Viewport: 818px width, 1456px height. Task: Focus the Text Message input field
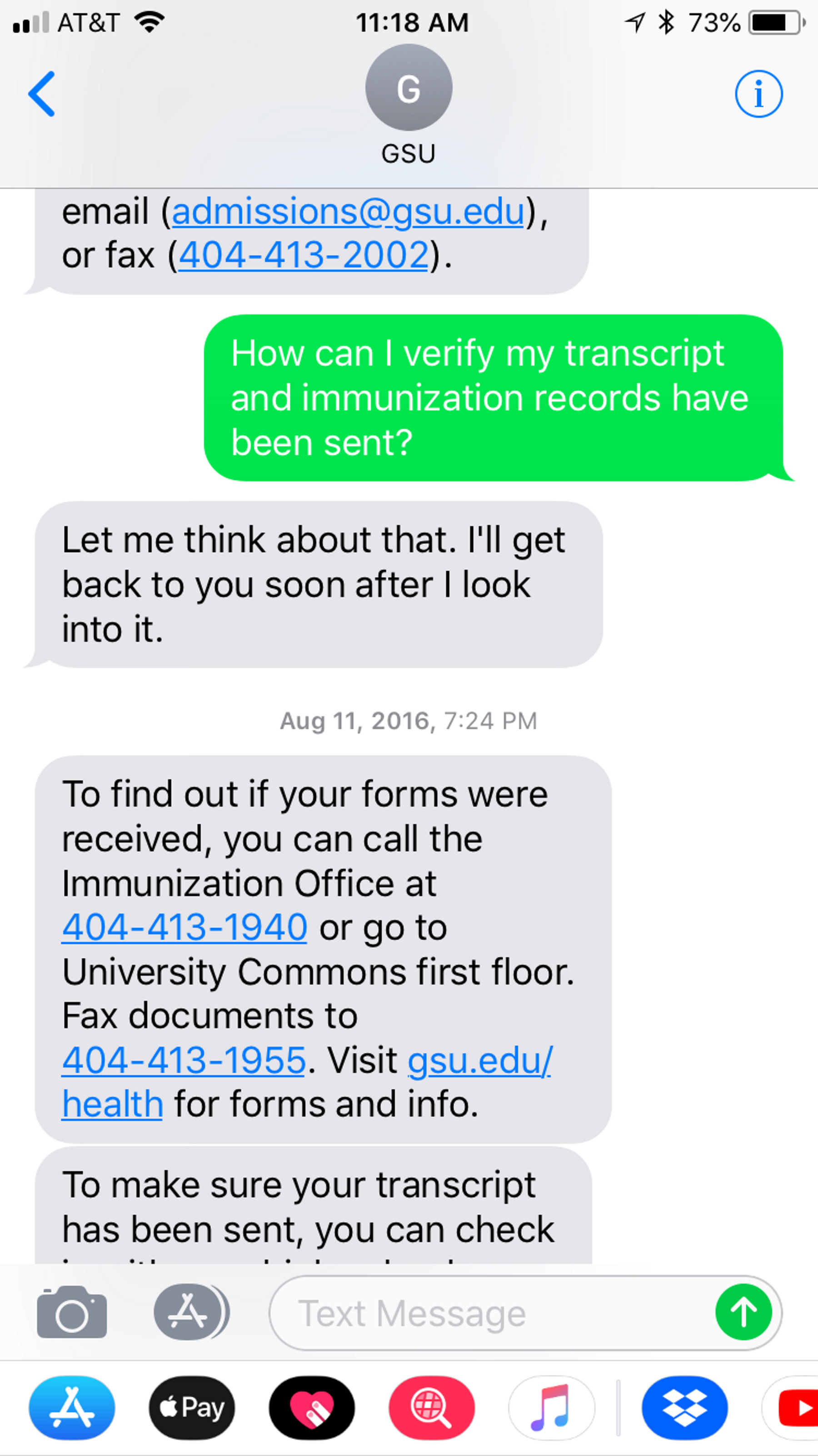point(486,1312)
